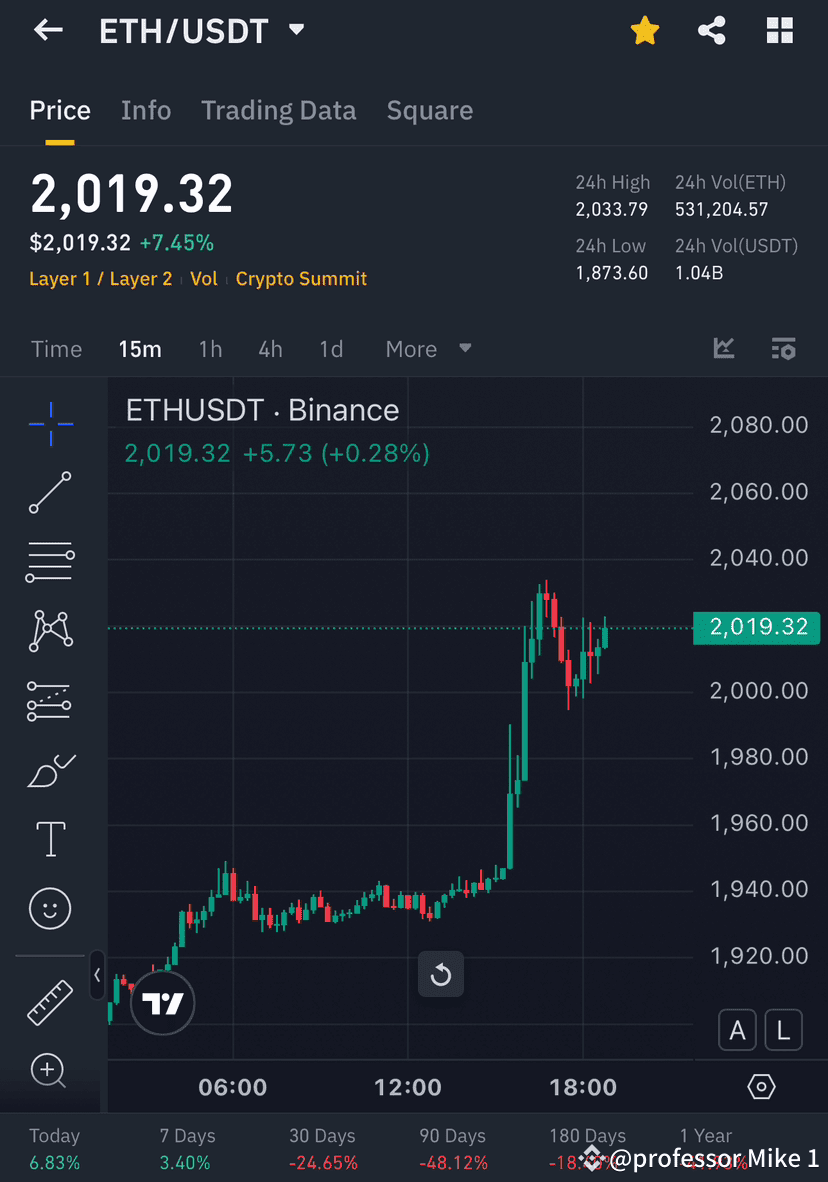This screenshot has width=828, height=1182.
Task: Select the brush drawing tool
Action: (x=50, y=770)
